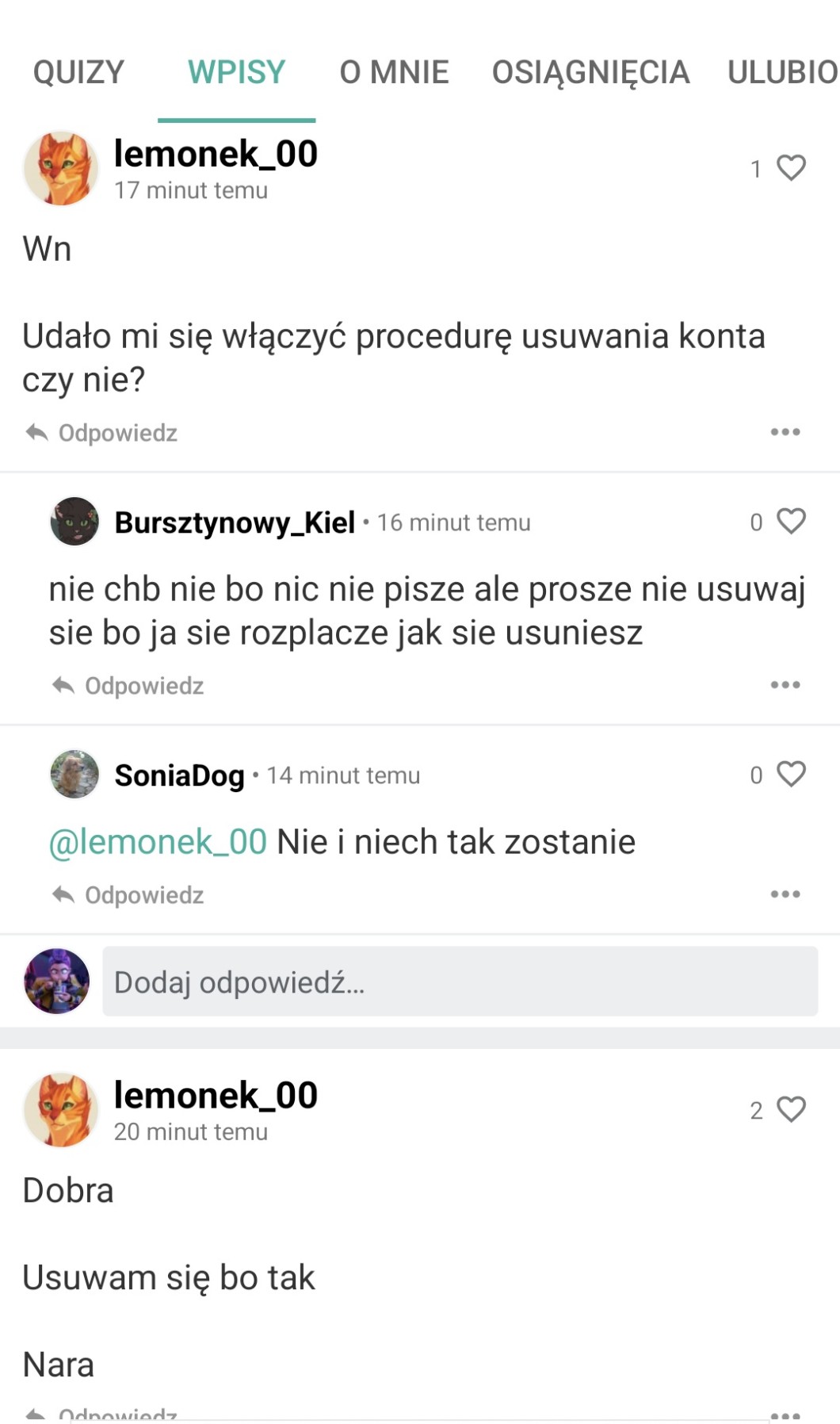
Task: Like Bursztynowy_Kiel's comment
Action: tap(790, 521)
